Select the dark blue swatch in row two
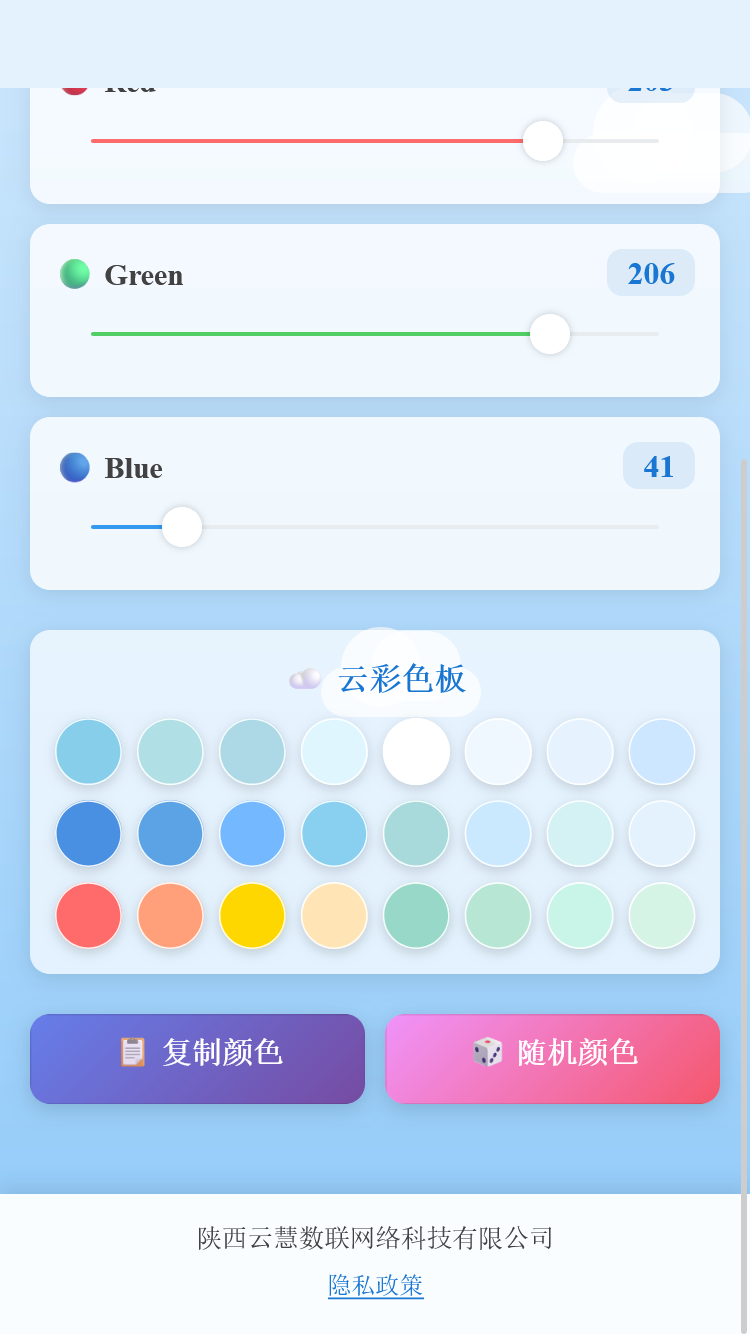The image size is (752, 1336). (x=88, y=833)
